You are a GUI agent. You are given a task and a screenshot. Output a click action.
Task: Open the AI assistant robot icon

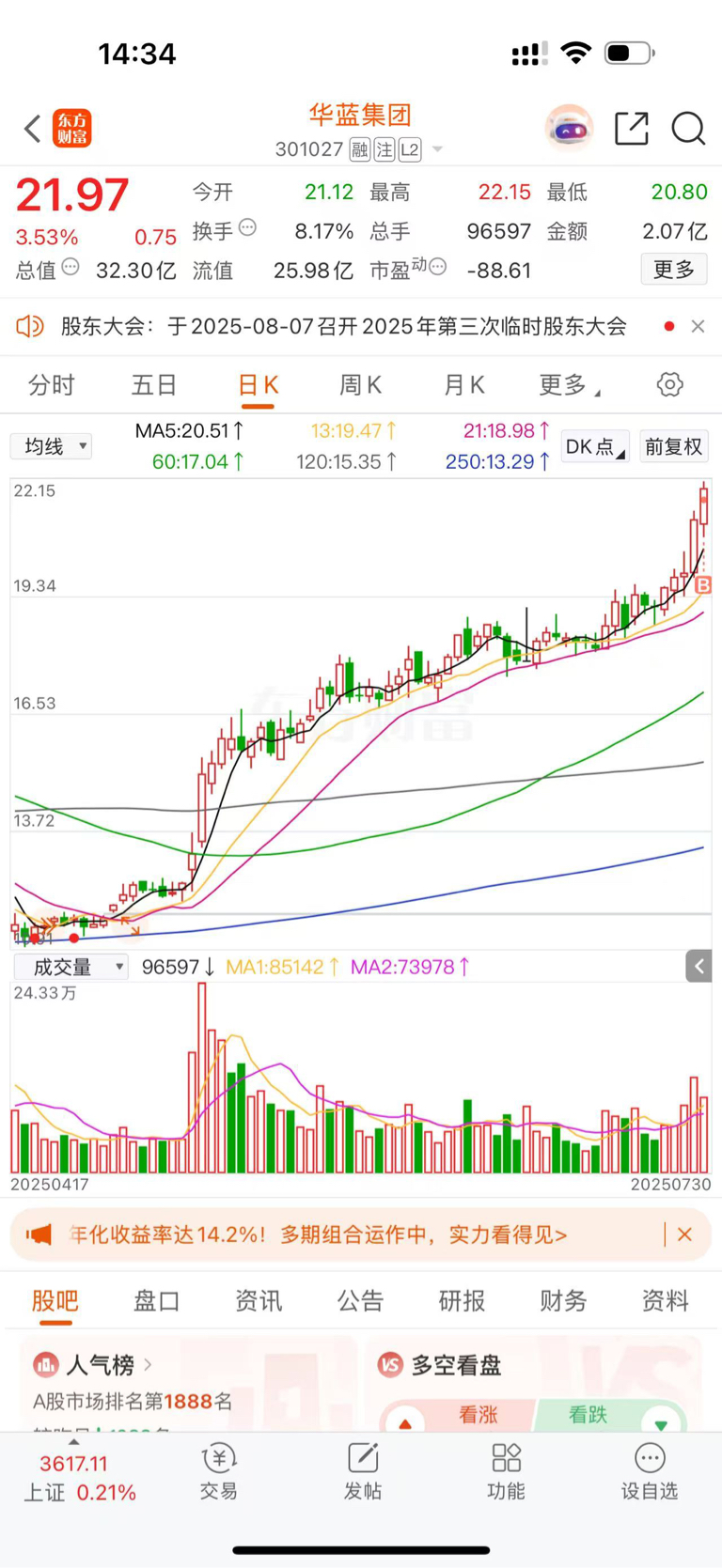(569, 129)
